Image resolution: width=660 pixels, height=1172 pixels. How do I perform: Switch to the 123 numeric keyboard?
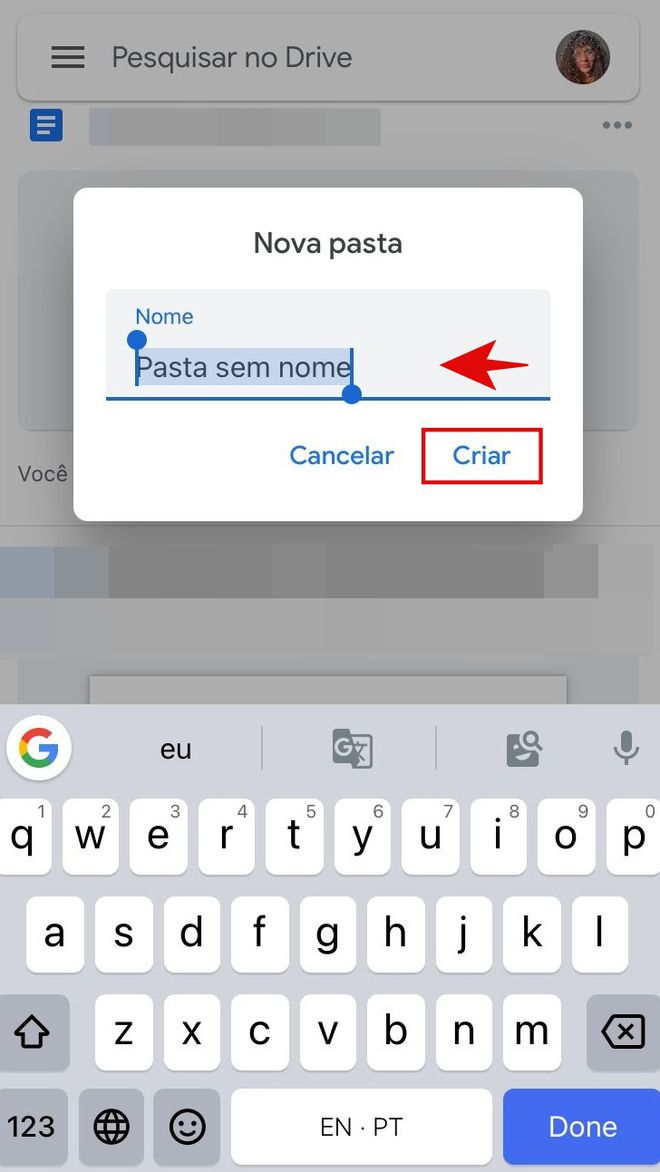(33, 1126)
